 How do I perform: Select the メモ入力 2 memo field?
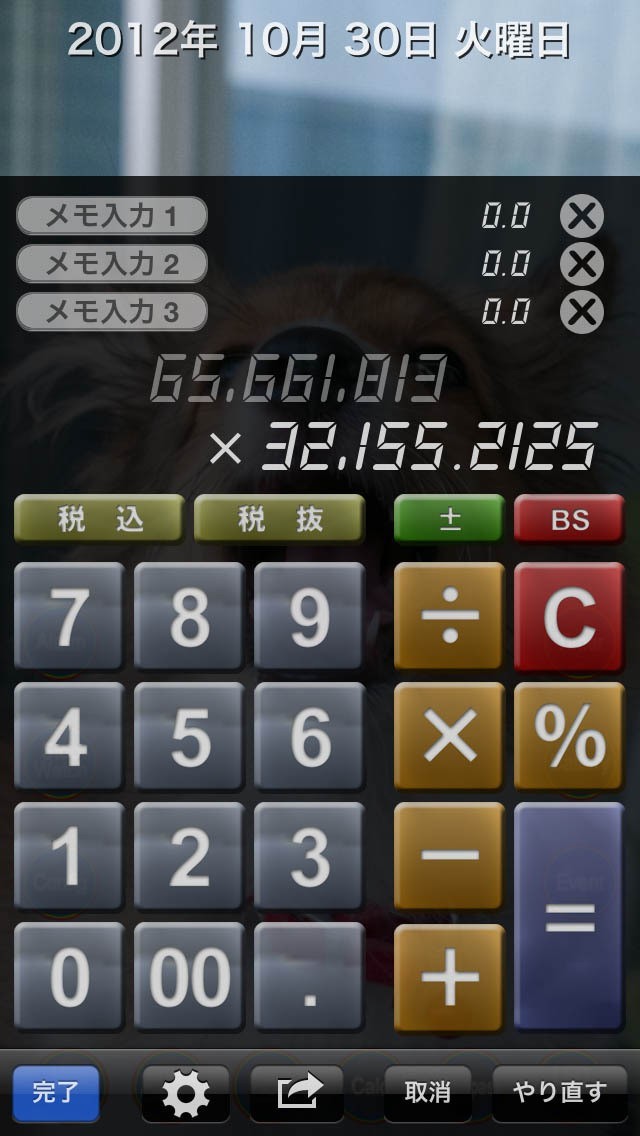point(112,264)
